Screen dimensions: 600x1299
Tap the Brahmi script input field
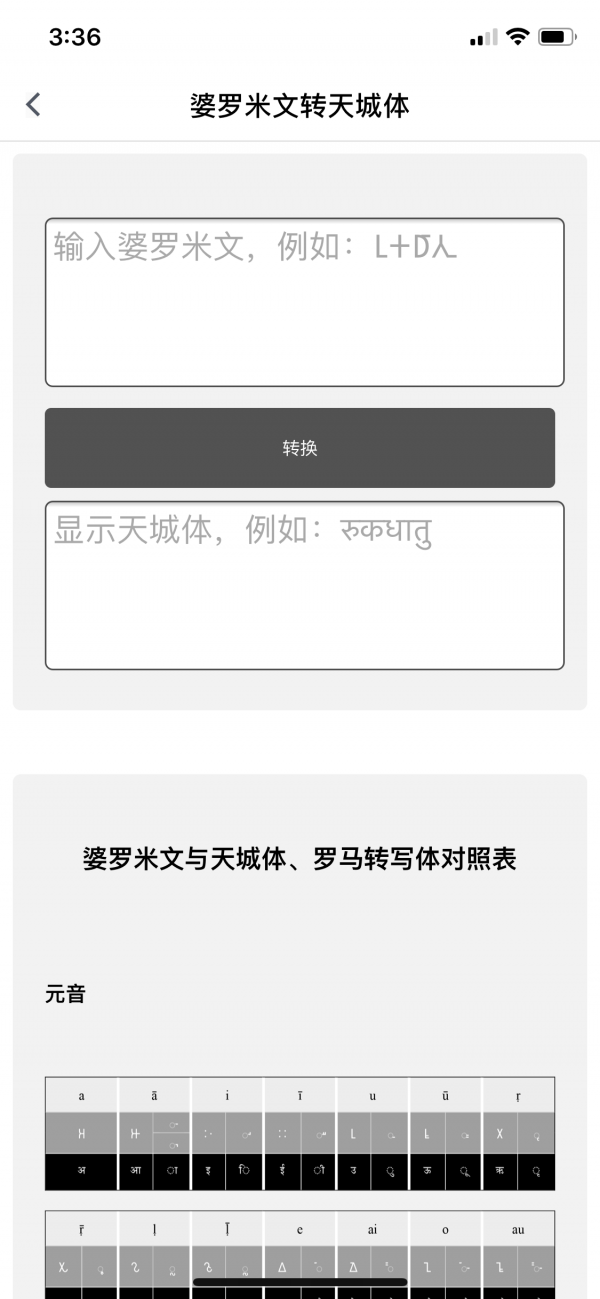(x=304, y=302)
